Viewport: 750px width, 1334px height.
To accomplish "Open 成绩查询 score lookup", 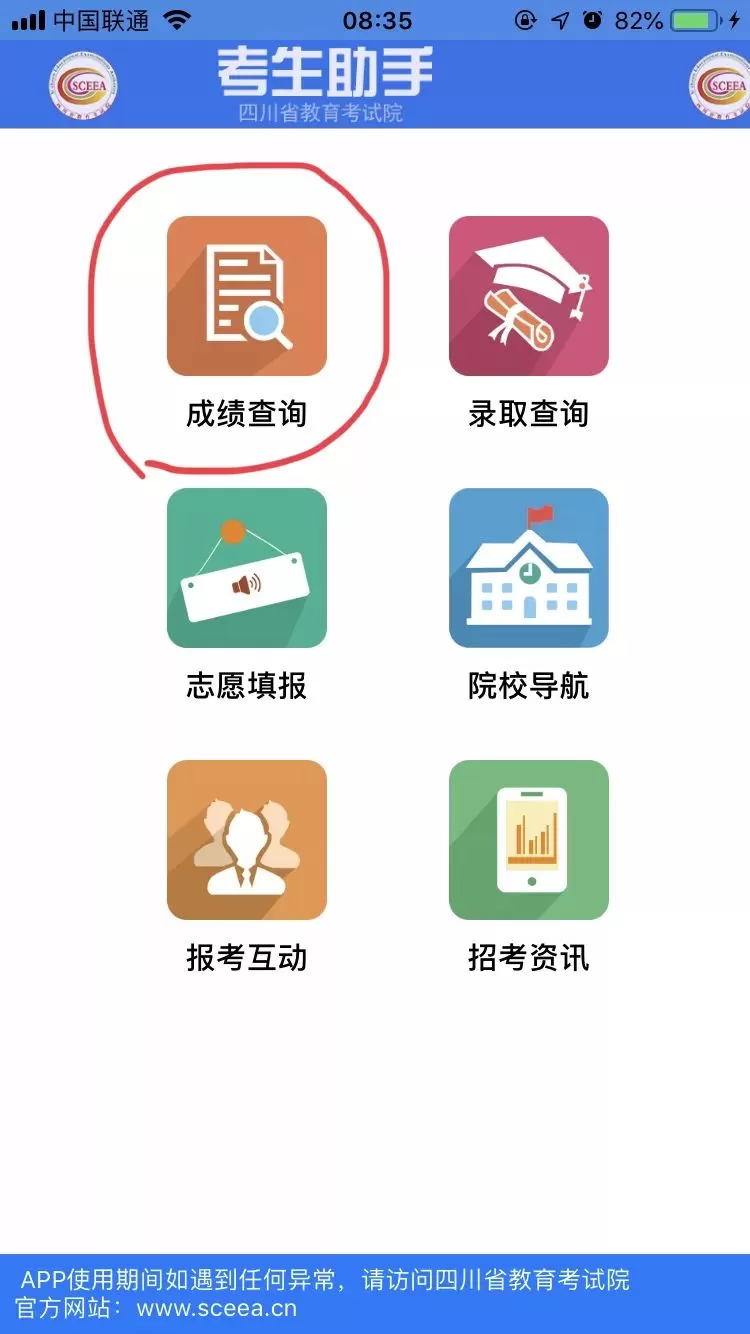I will pyautogui.click(x=247, y=297).
